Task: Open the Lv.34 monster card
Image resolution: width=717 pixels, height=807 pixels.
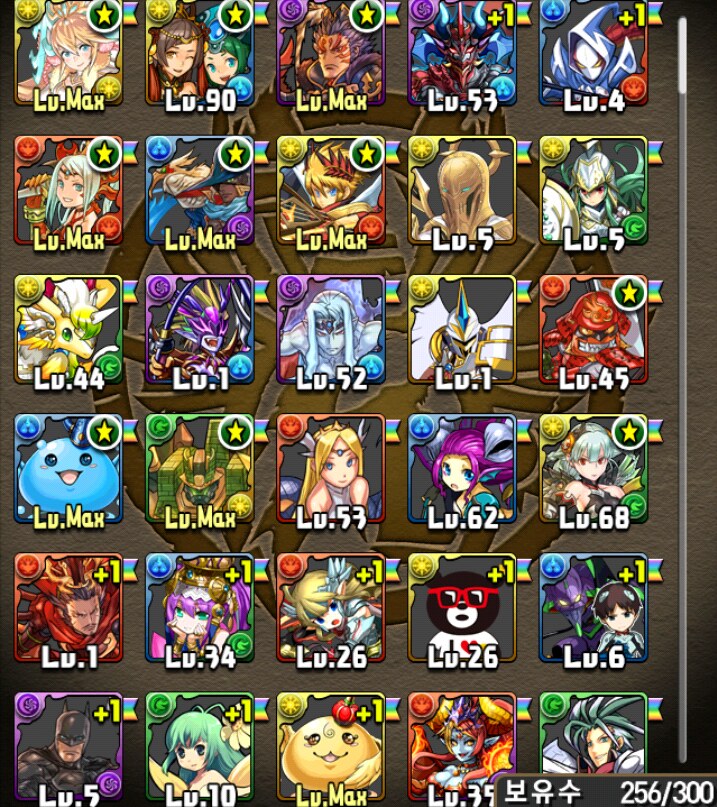Action: pos(200,608)
